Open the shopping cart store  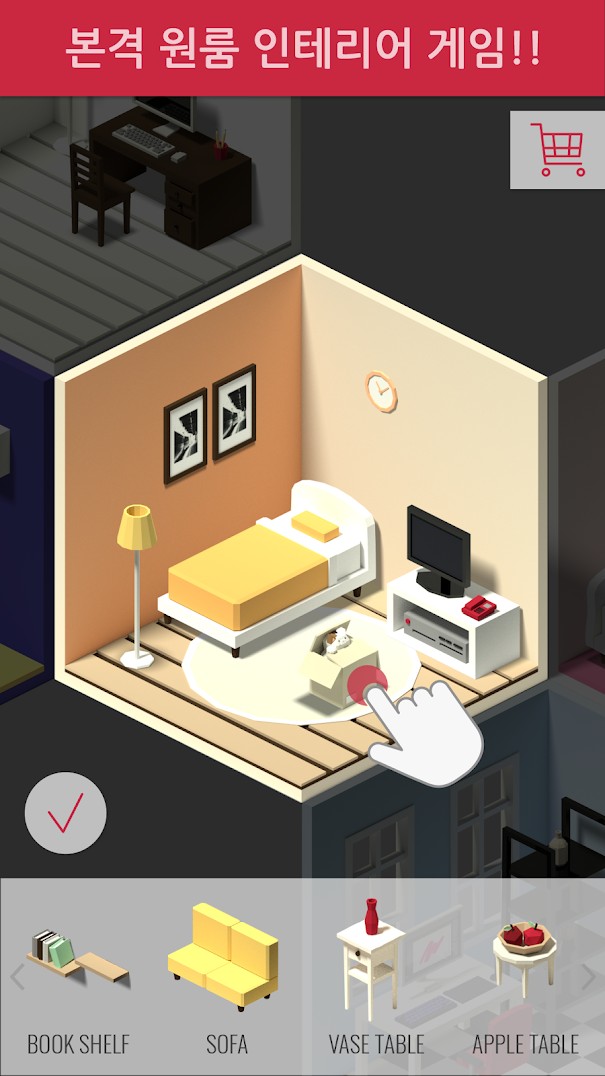pyautogui.click(x=557, y=150)
